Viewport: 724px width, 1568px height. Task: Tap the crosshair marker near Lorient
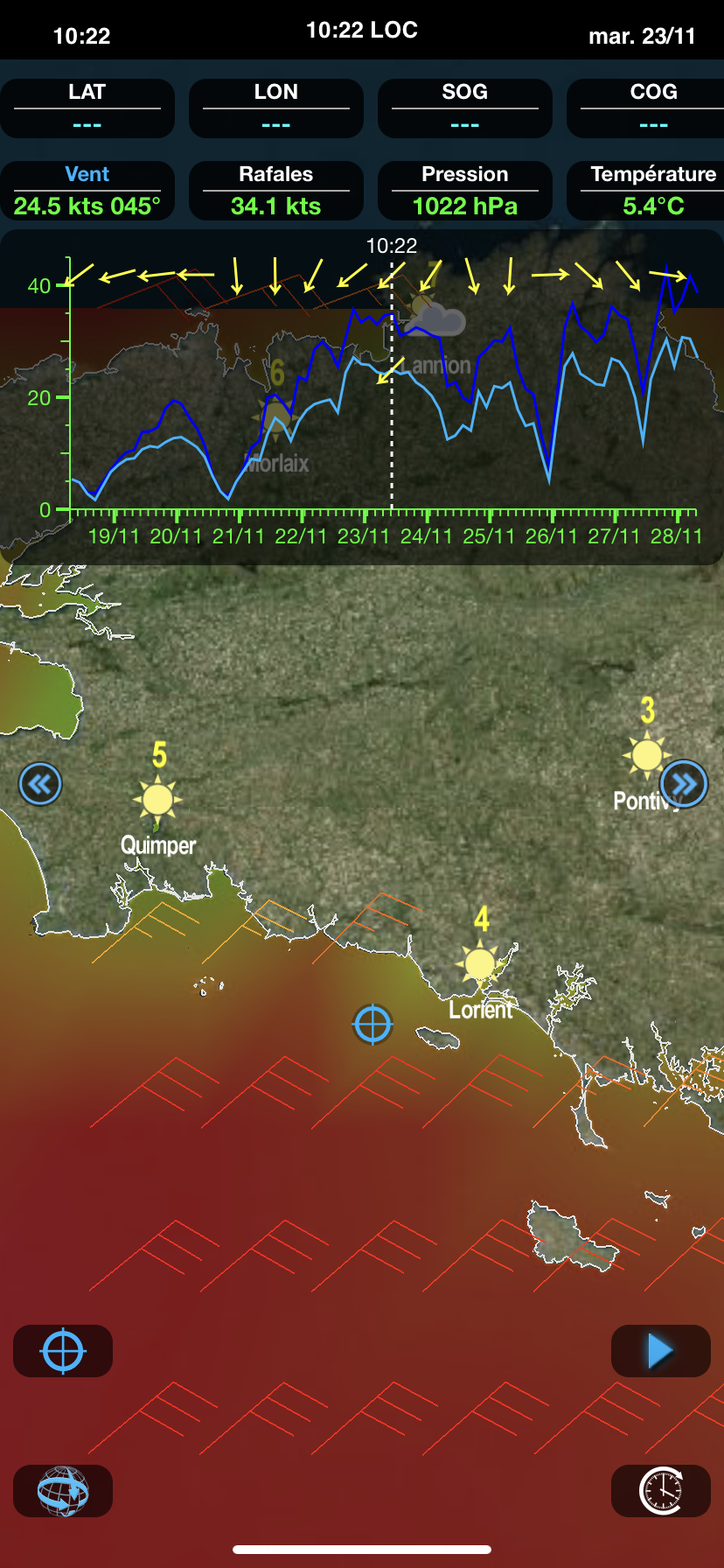[372, 1025]
